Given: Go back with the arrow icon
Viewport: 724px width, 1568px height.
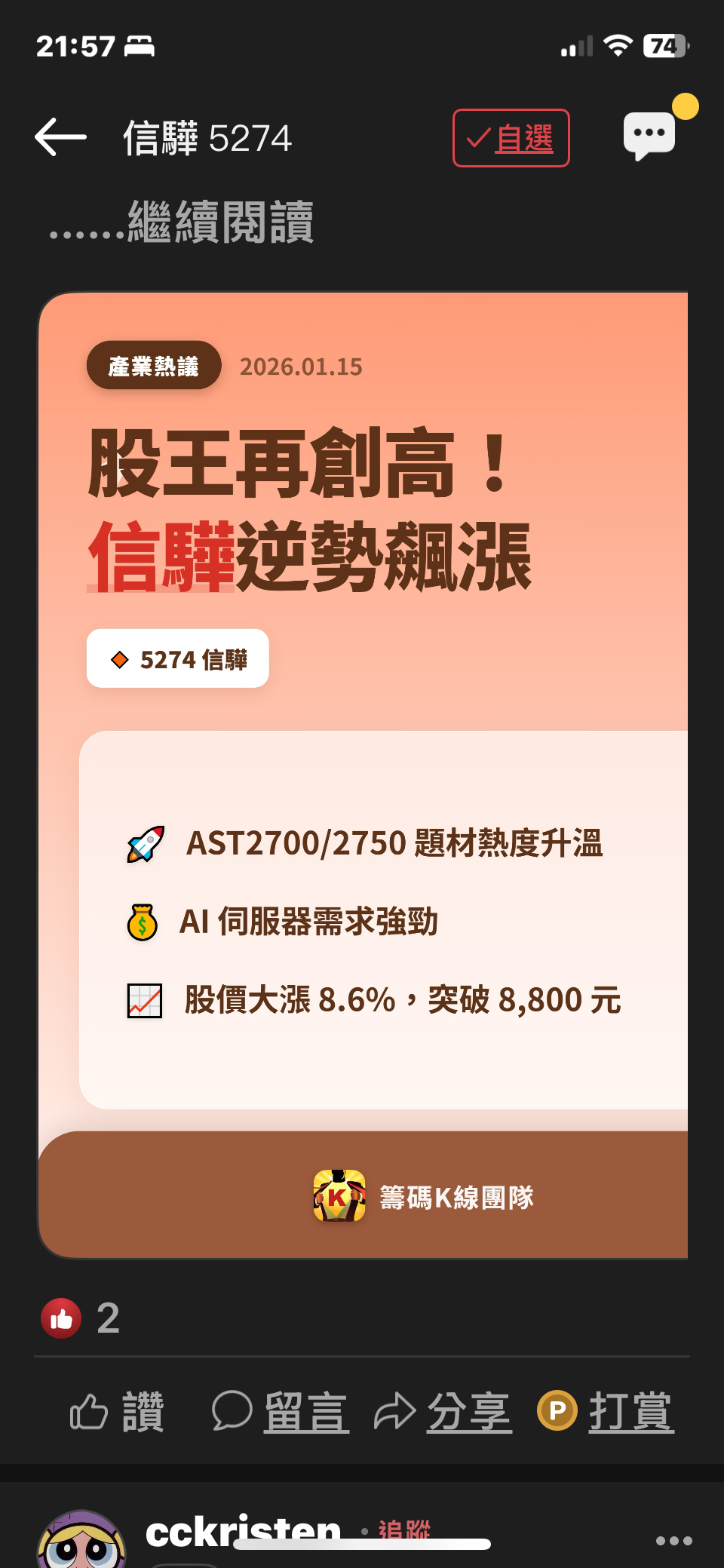Looking at the screenshot, I should point(61,137).
